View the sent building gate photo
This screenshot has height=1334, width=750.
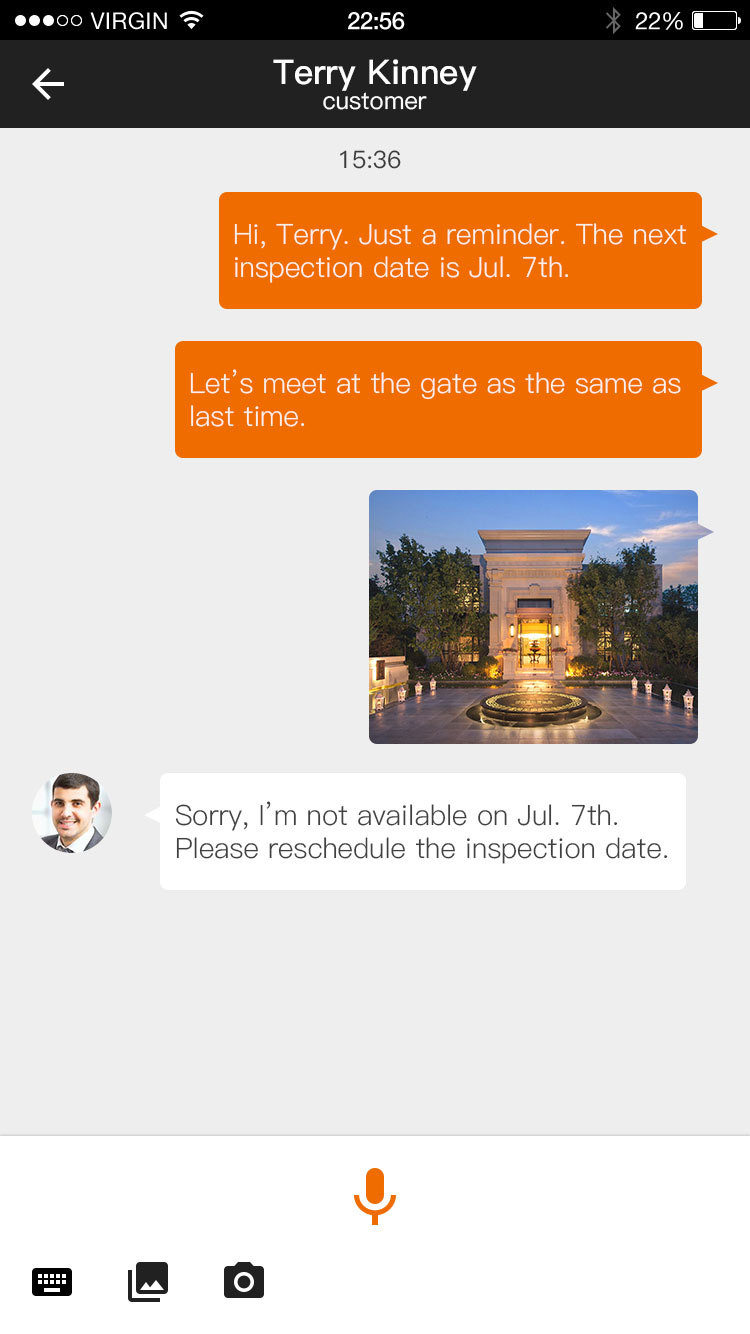533,617
